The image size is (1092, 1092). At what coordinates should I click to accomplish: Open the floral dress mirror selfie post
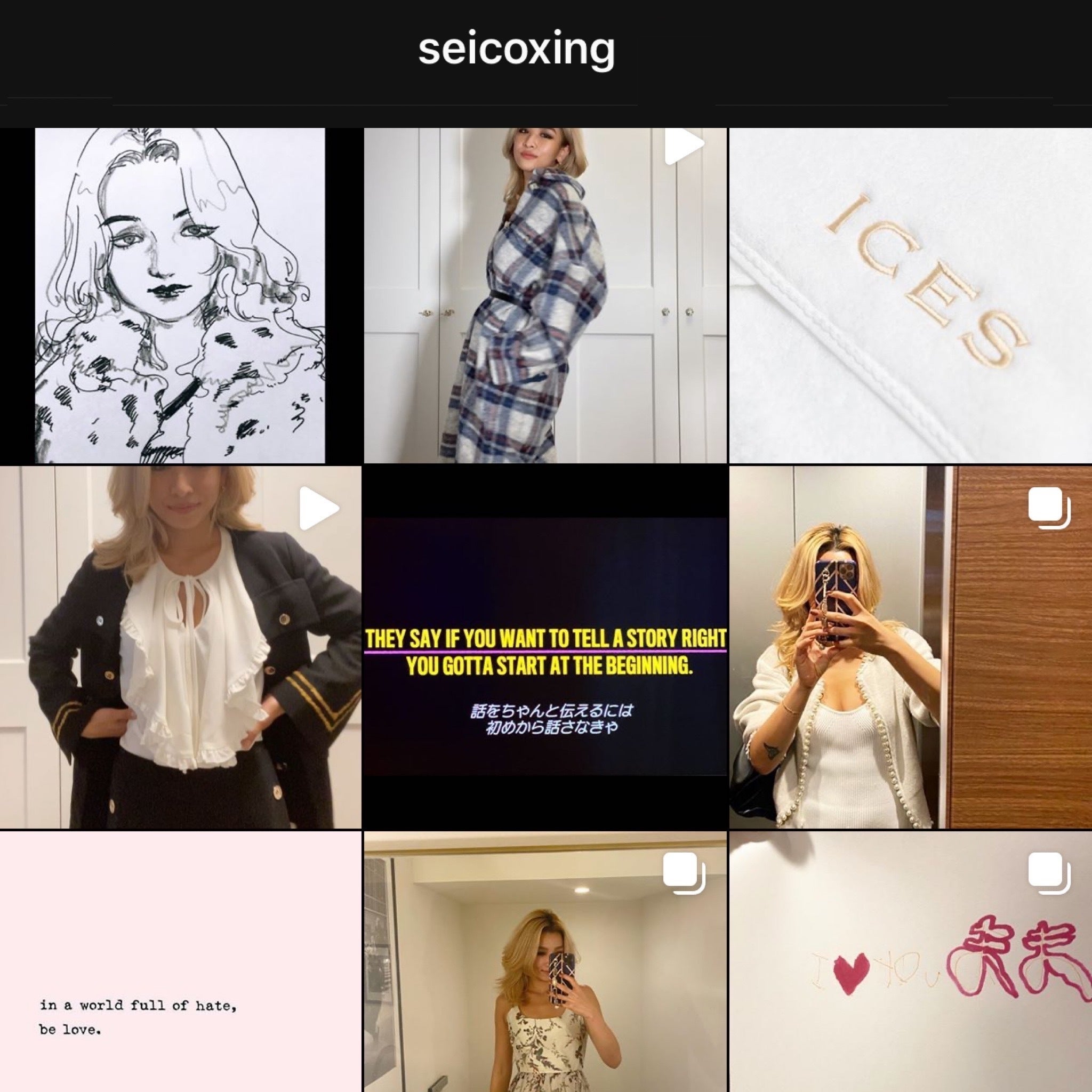pos(545,961)
